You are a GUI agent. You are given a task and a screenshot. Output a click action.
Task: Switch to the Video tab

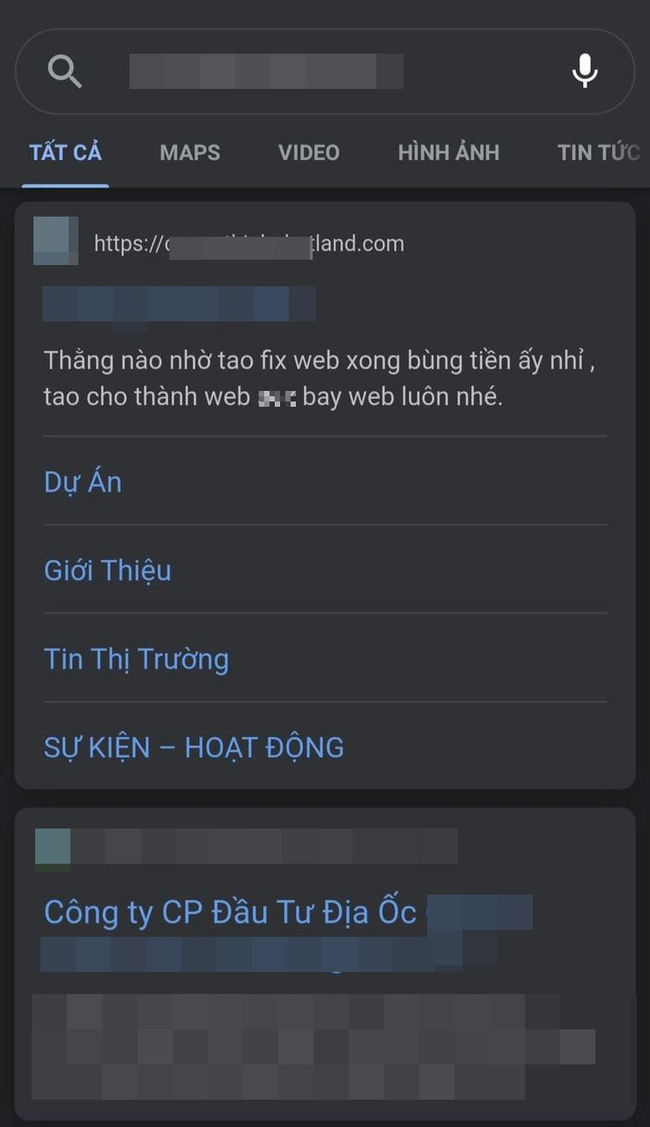tap(308, 152)
